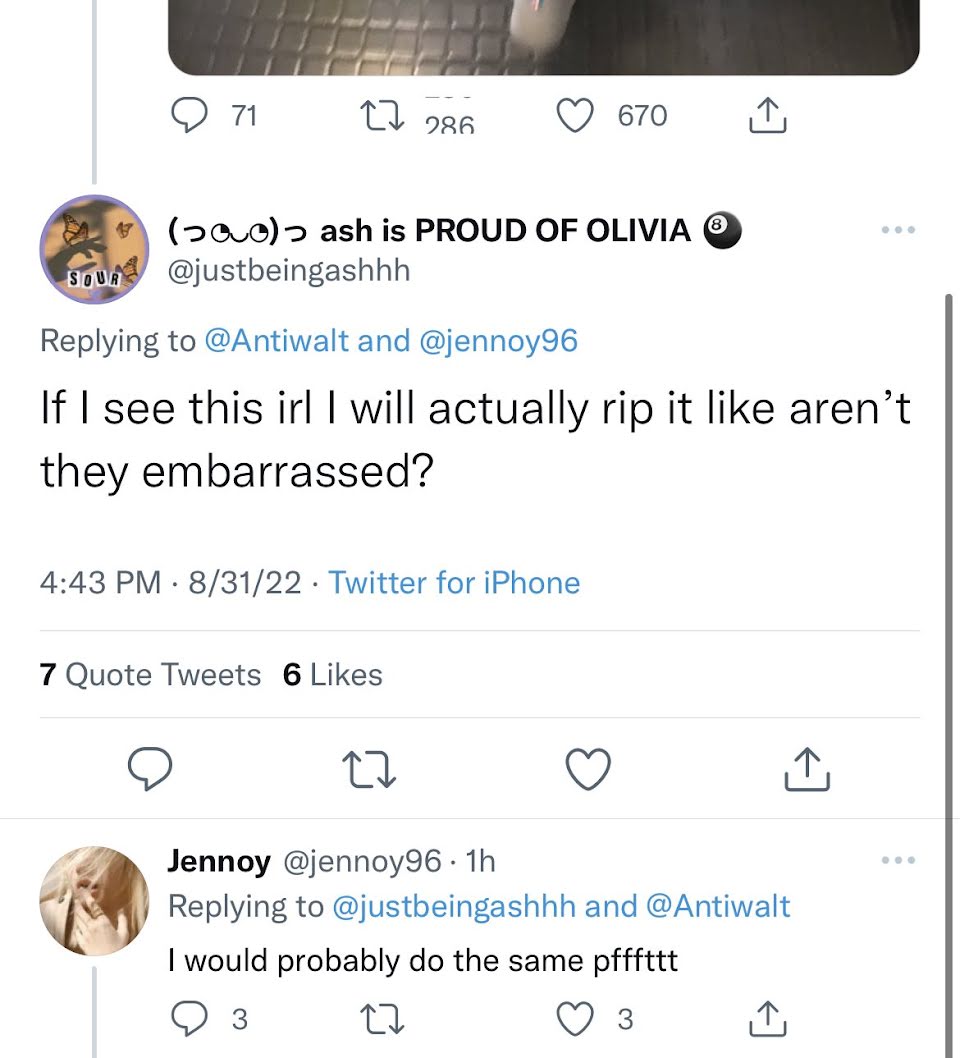
Task: Open overflow menu on ash's tweet
Action: point(899,231)
